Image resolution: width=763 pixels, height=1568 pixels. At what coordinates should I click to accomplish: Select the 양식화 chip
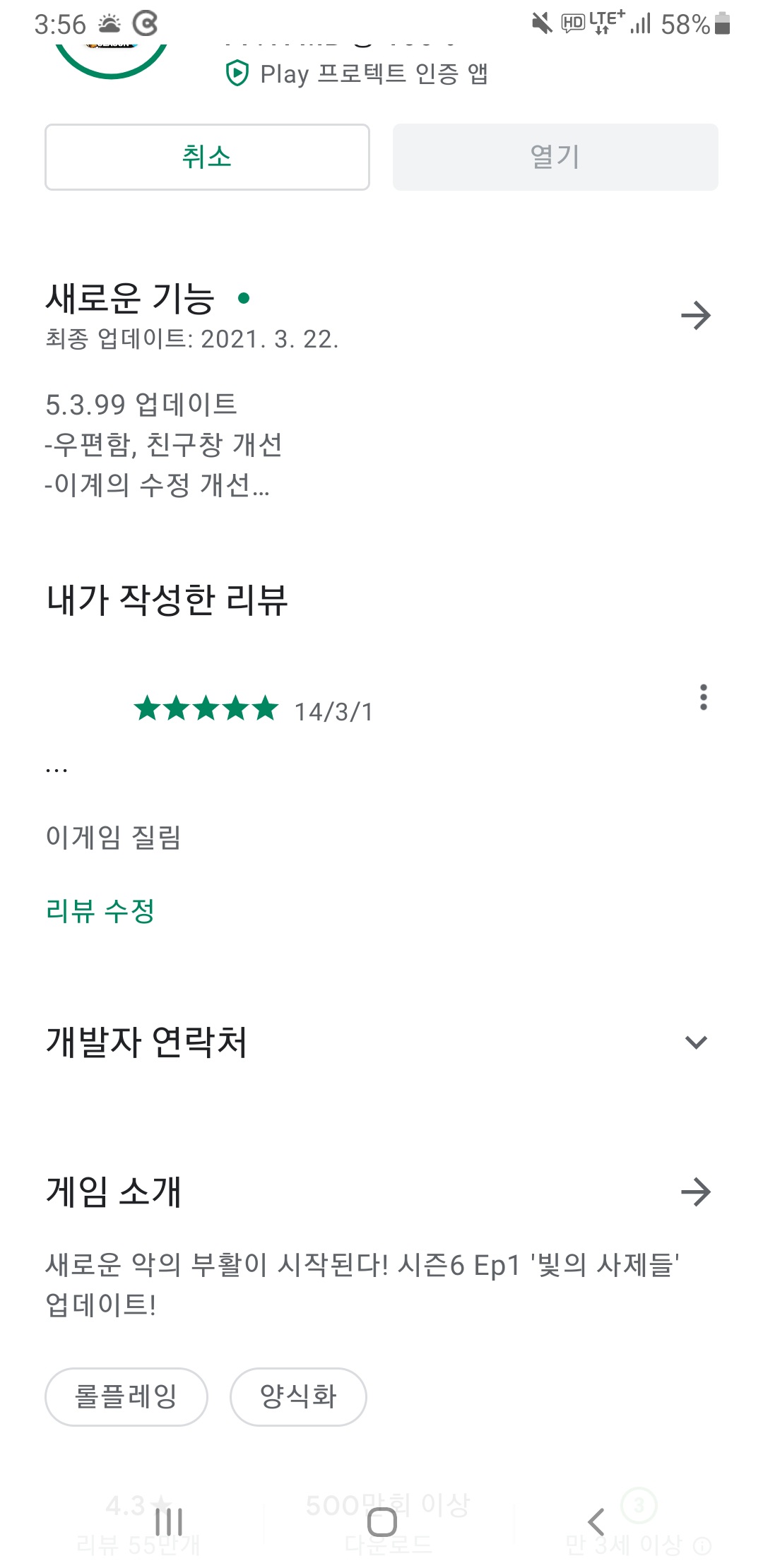click(298, 1396)
